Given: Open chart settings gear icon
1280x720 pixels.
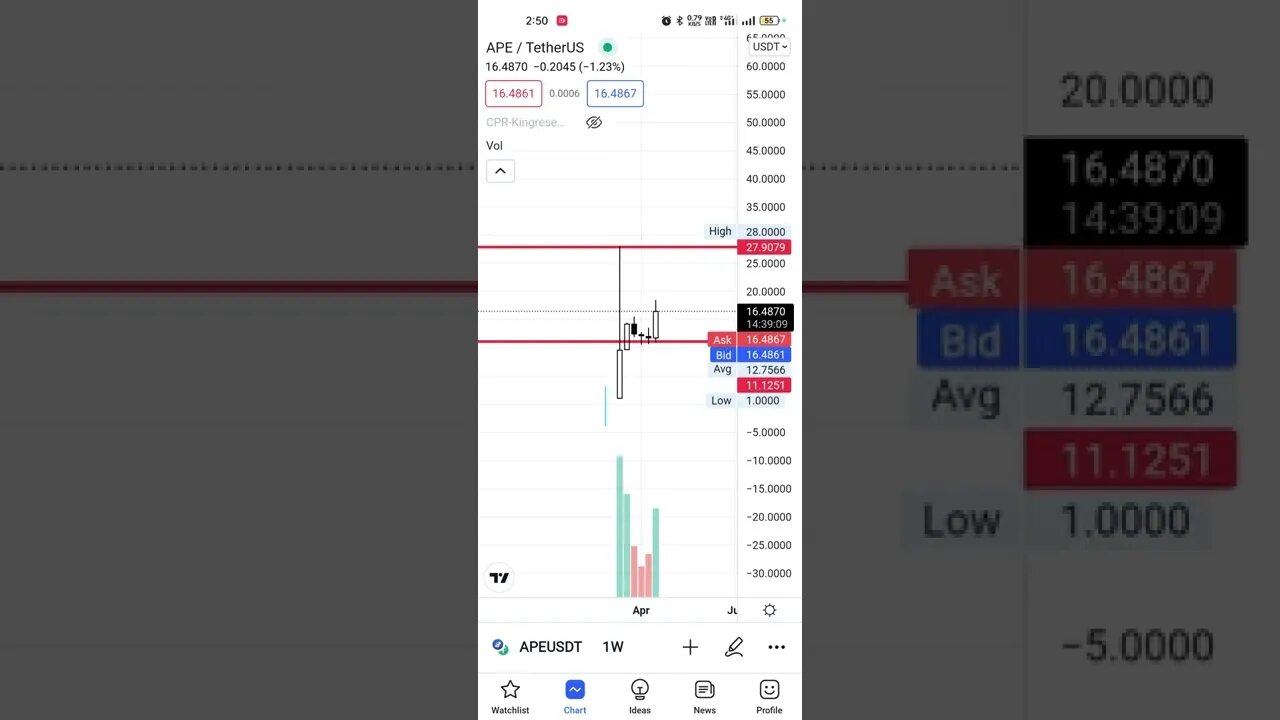Looking at the screenshot, I should pos(769,610).
